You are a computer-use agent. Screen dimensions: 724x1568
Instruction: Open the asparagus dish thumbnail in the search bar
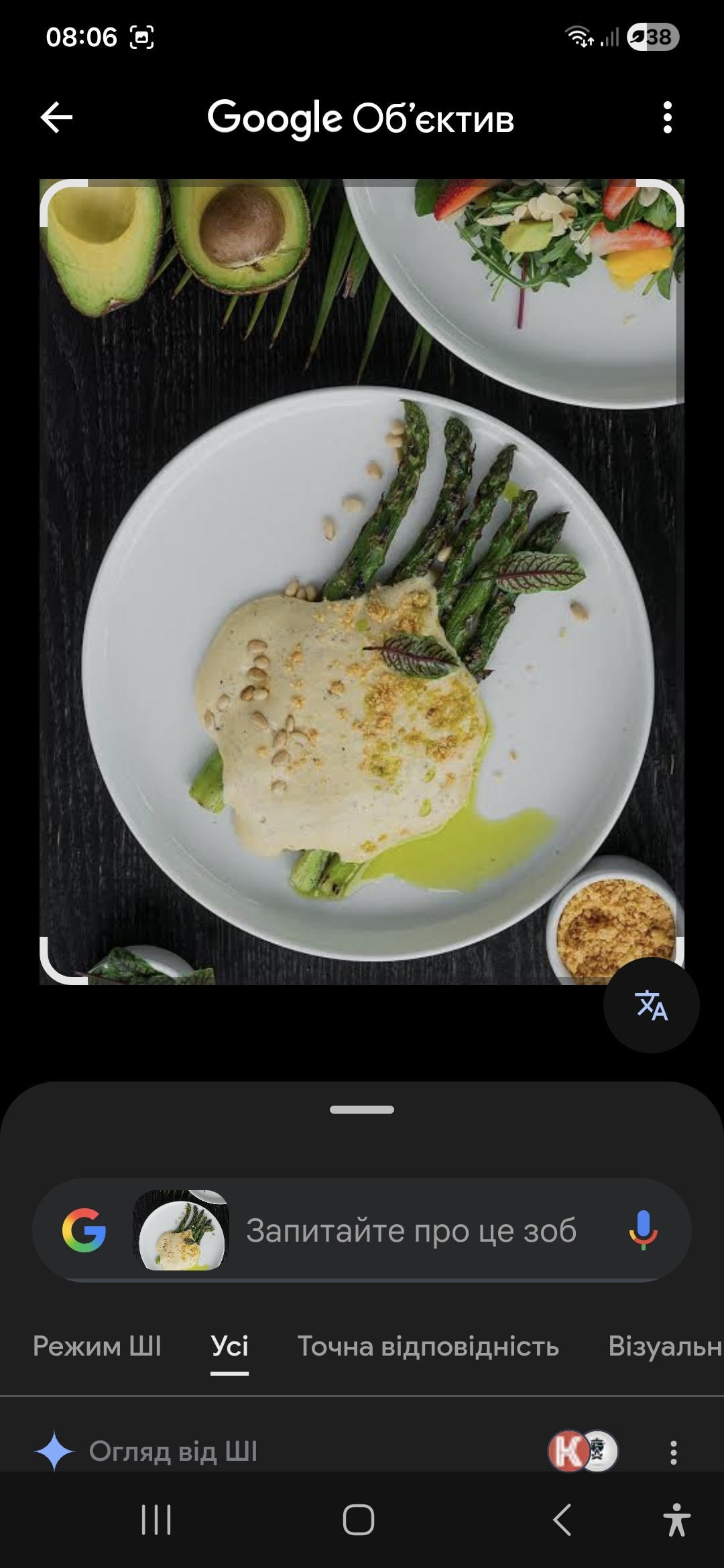tap(181, 1230)
